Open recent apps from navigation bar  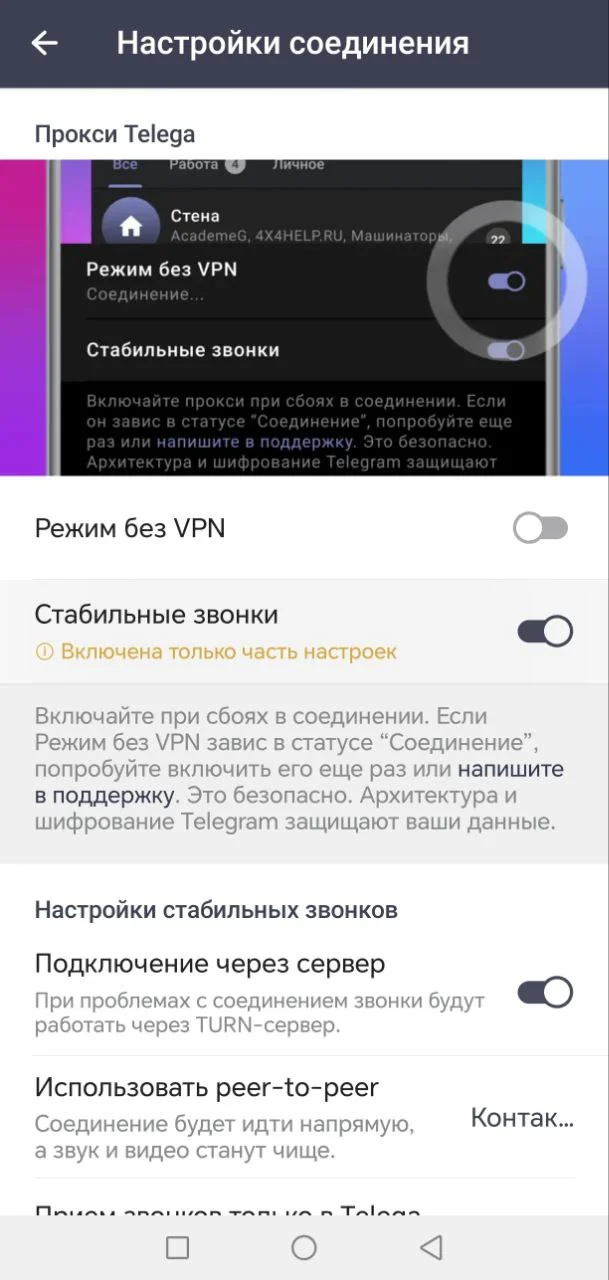(178, 1247)
